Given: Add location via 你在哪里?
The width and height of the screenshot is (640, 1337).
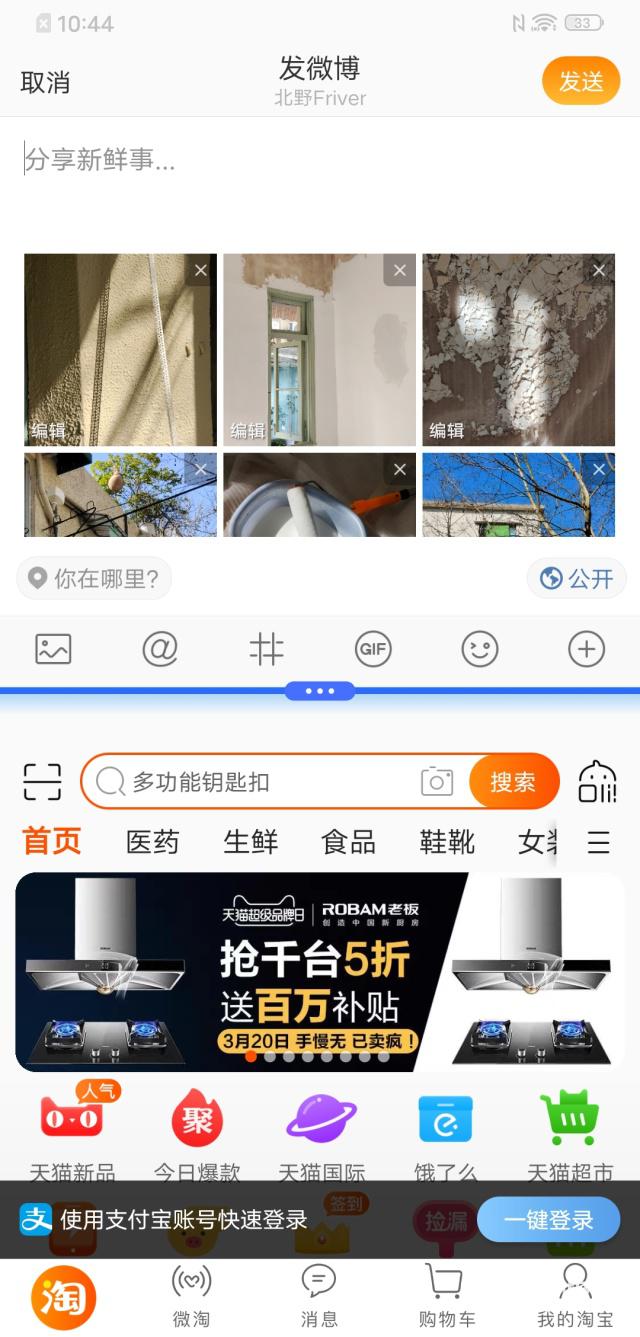Looking at the screenshot, I should tap(94, 578).
